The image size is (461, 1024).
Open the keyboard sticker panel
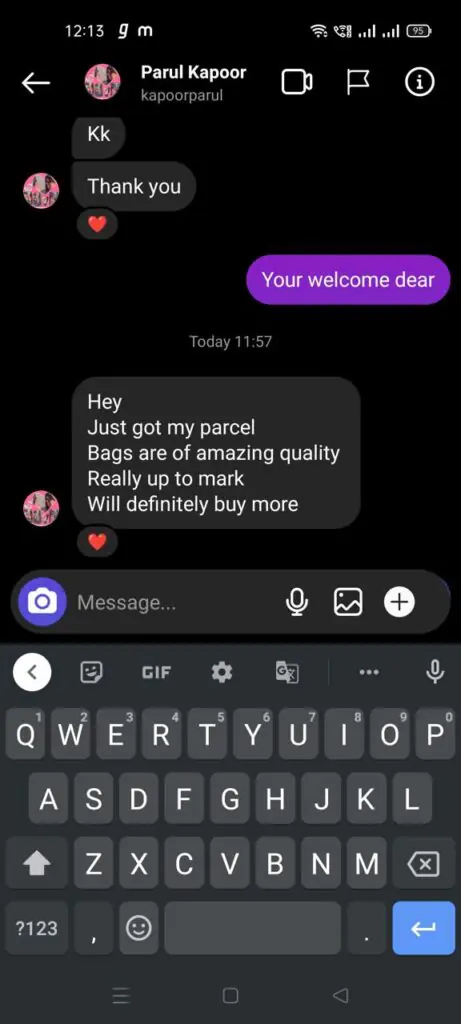[91, 672]
